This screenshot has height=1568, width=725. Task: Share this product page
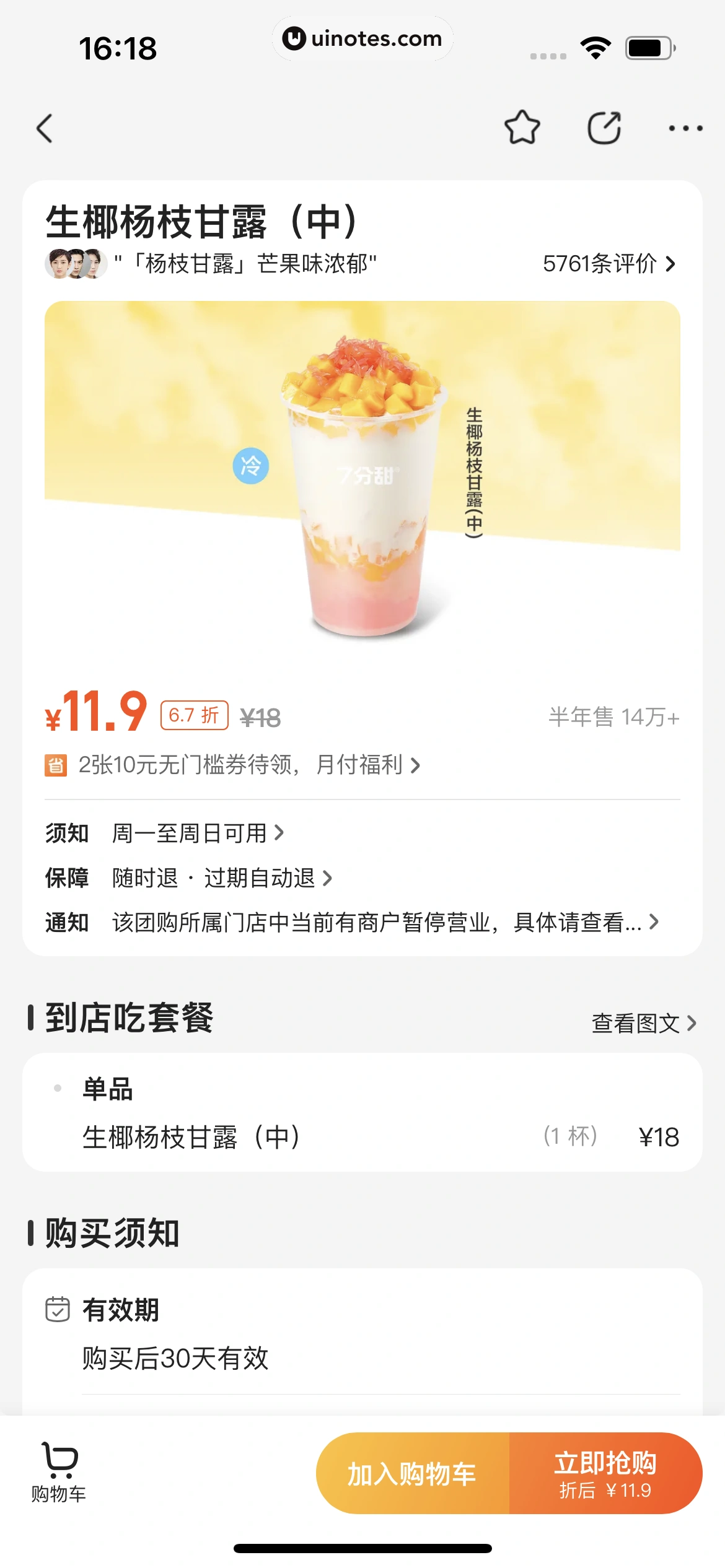coord(604,128)
